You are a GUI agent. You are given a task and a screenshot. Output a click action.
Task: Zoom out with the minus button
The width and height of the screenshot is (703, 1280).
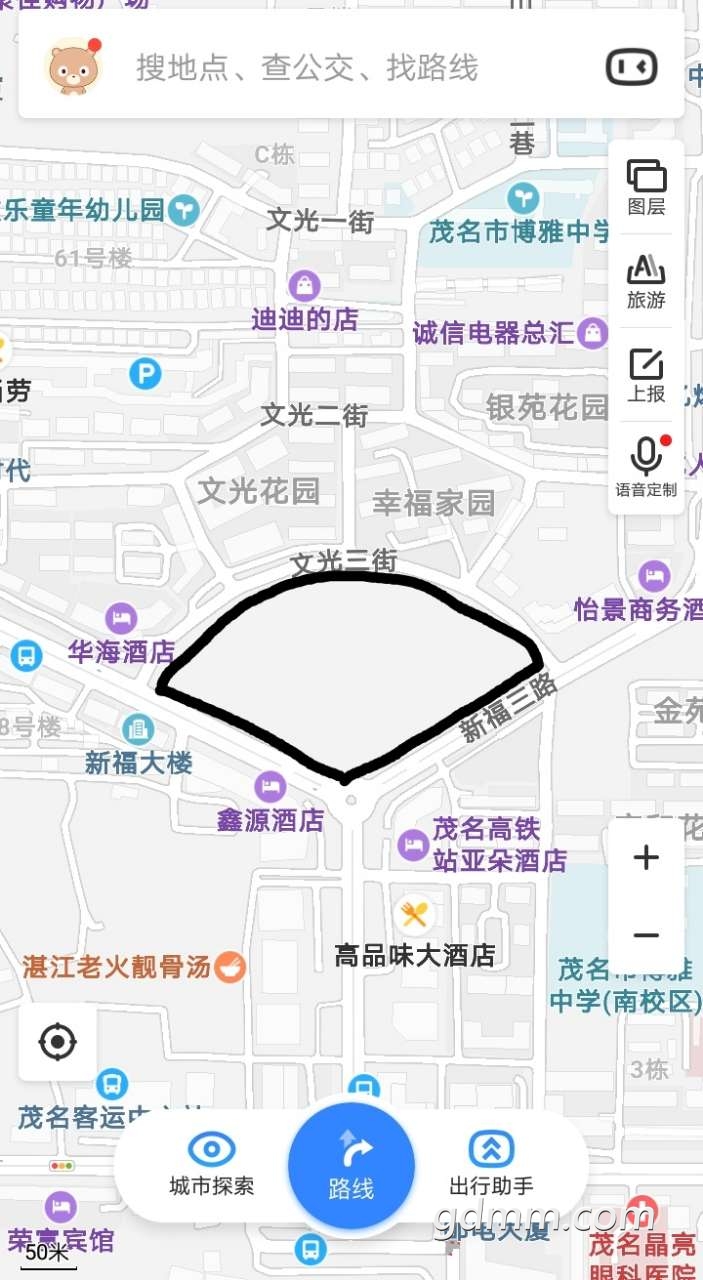click(646, 936)
